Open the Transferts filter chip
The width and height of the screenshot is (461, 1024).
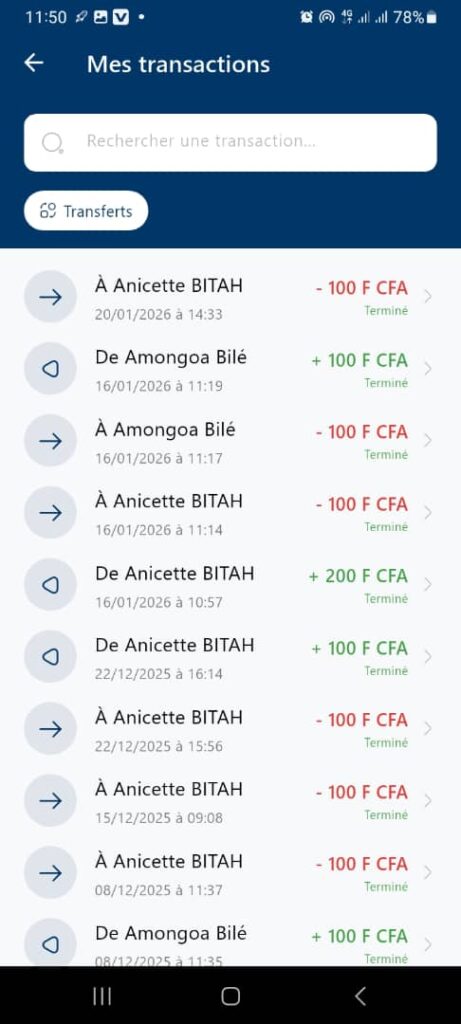[x=86, y=211]
